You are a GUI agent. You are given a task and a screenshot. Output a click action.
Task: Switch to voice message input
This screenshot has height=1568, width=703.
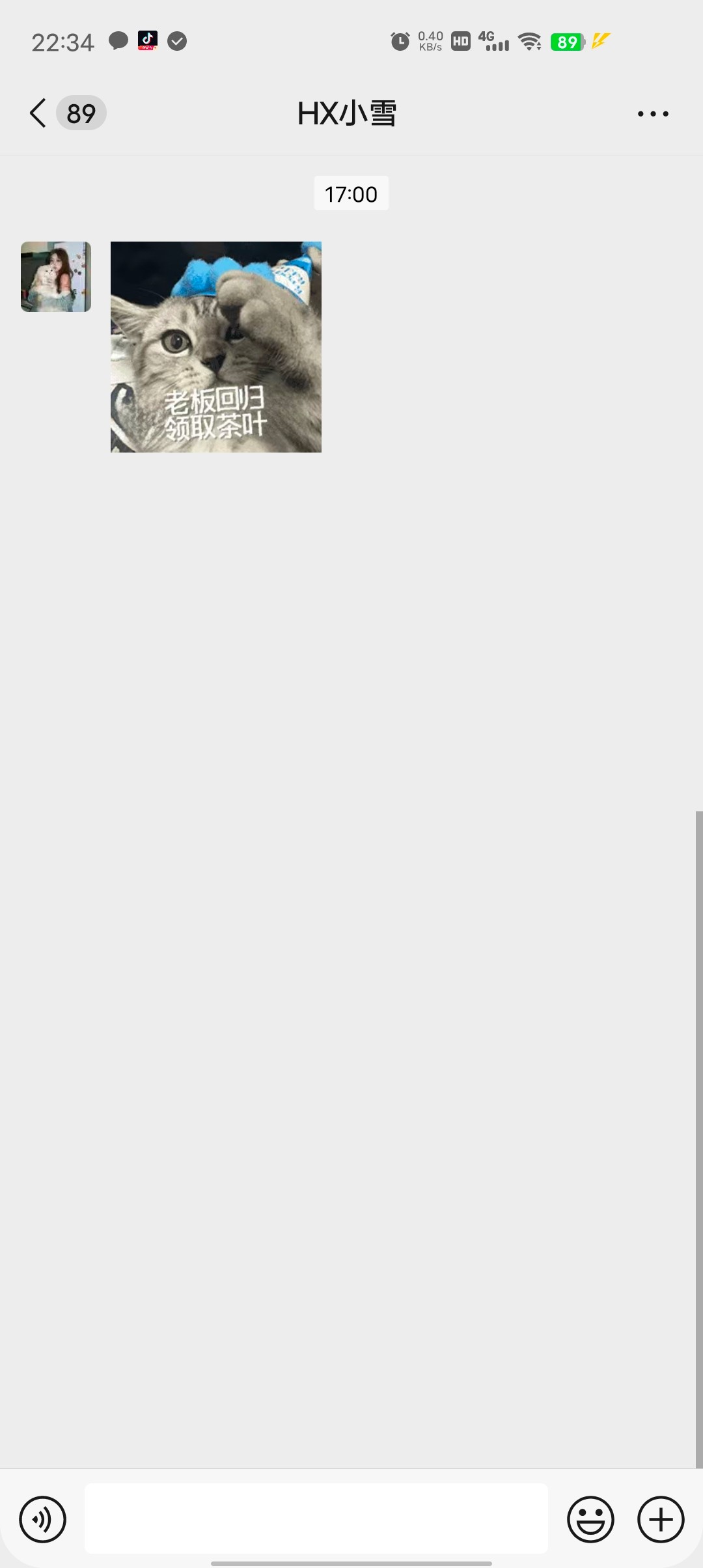tap(43, 1520)
